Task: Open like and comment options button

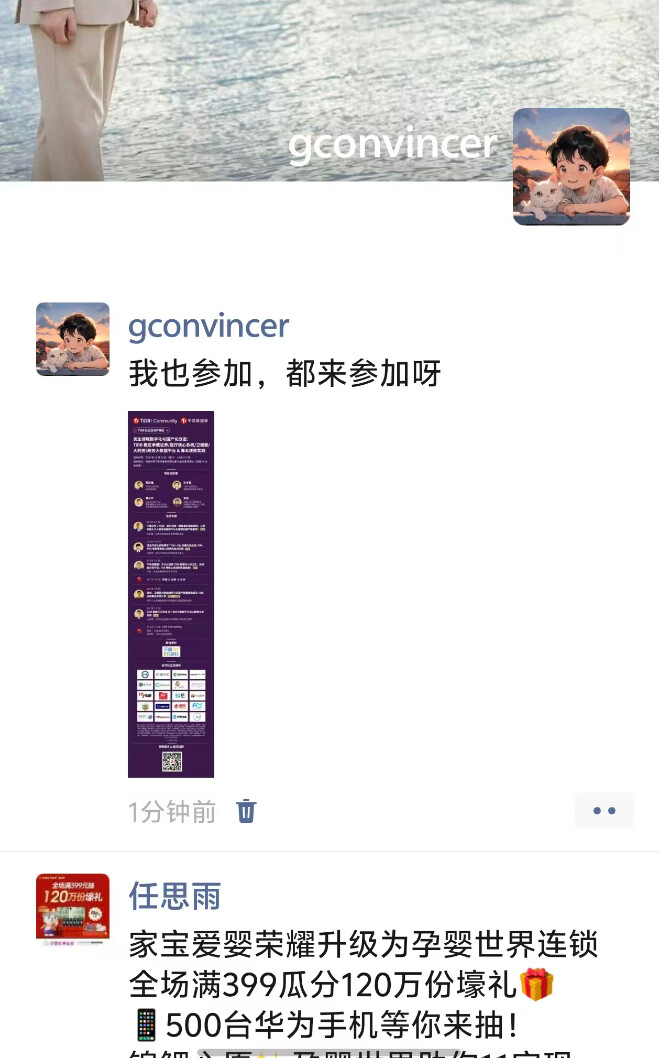Action: pyautogui.click(x=604, y=811)
